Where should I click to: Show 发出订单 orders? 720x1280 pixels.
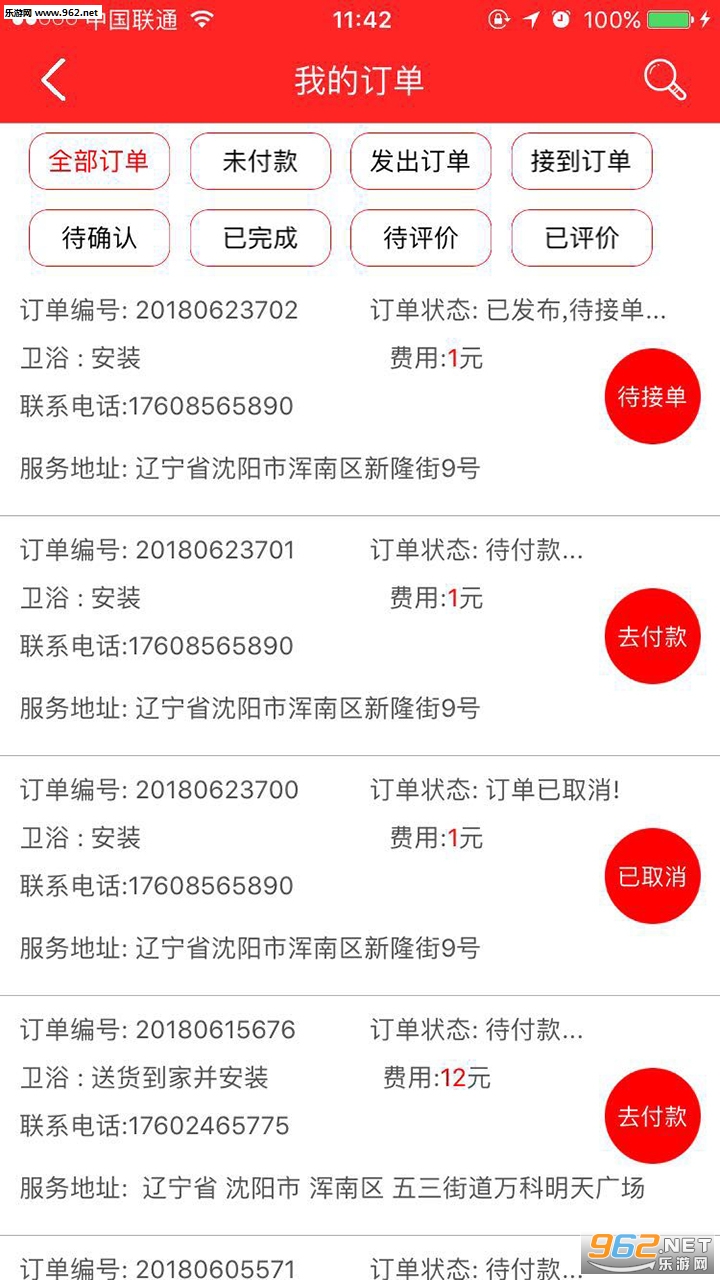click(420, 161)
